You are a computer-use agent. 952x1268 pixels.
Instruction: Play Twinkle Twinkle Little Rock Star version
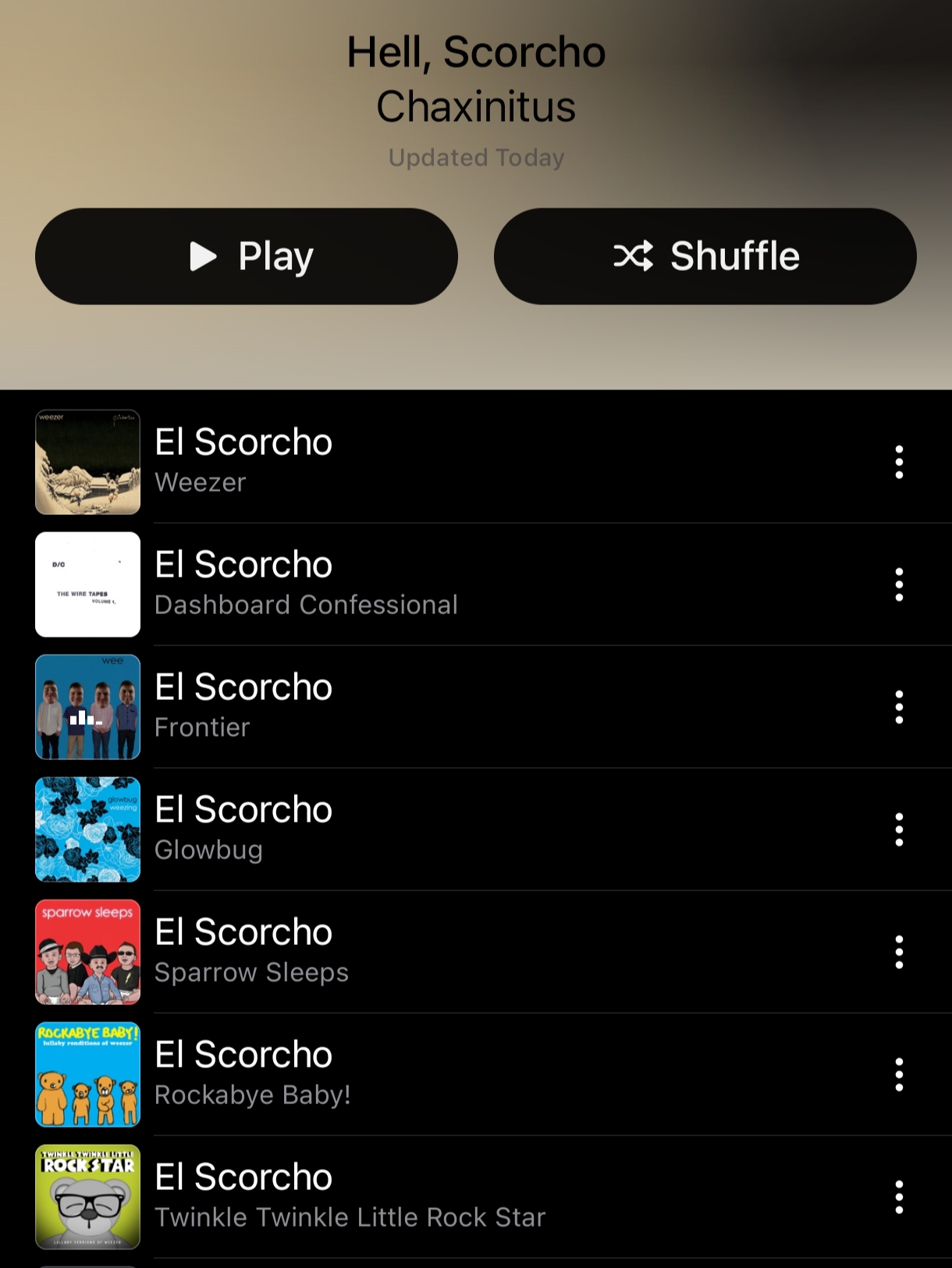click(390, 1197)
